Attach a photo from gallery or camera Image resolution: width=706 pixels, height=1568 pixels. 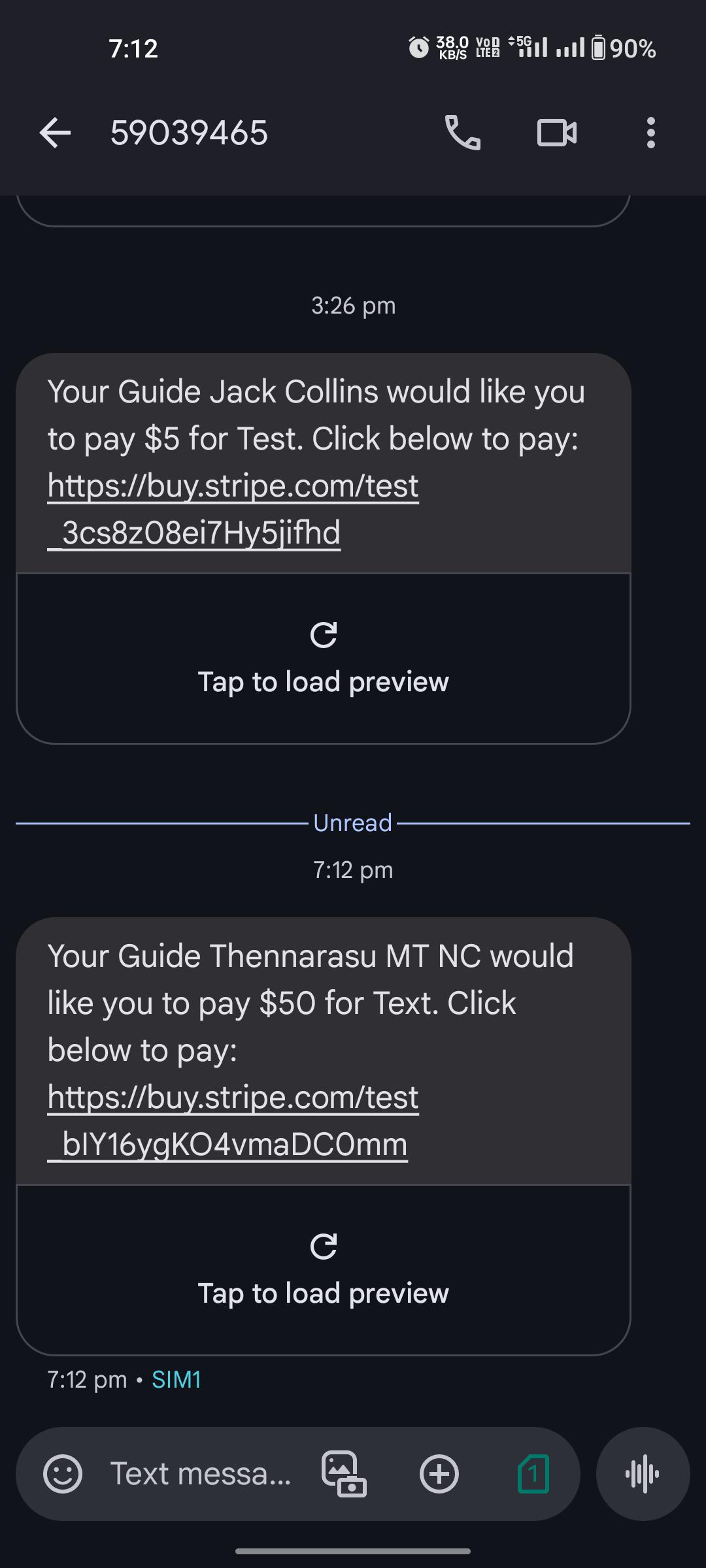pos(344,1475)
